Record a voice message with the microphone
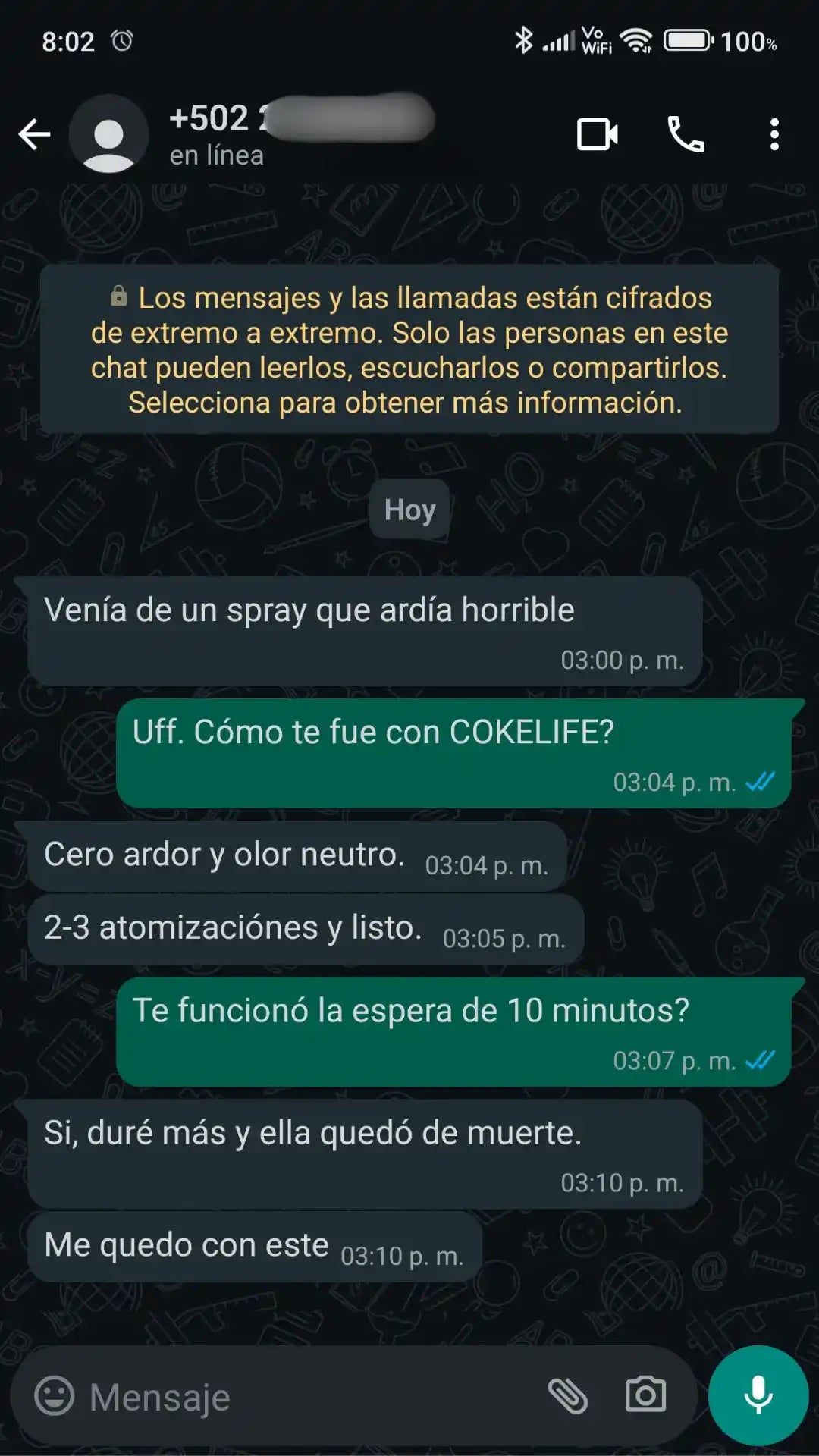Screen dimensions: 819x1456 [x=758, y=1396]
